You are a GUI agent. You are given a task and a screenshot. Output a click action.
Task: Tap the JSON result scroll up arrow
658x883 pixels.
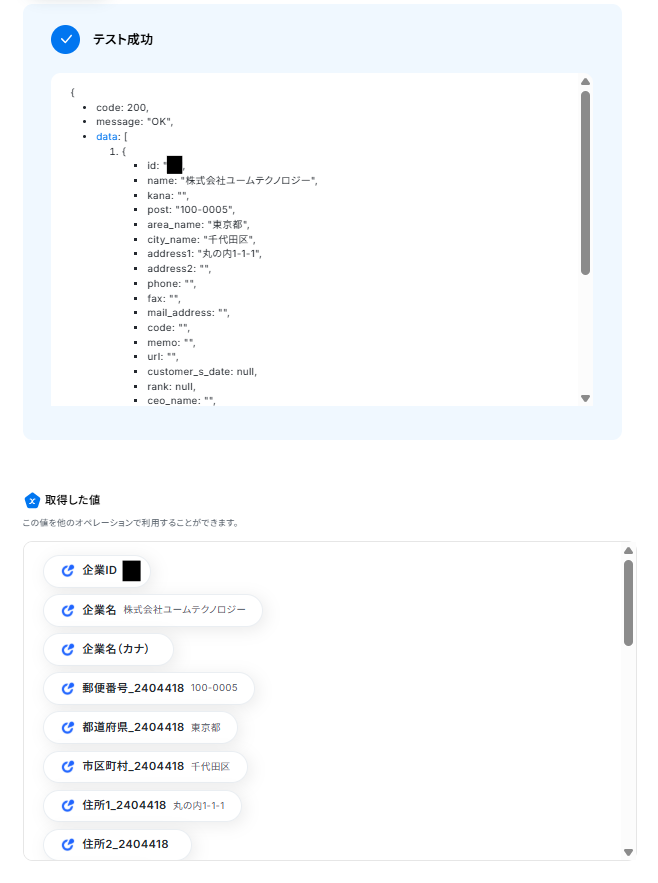coord(585,82)
